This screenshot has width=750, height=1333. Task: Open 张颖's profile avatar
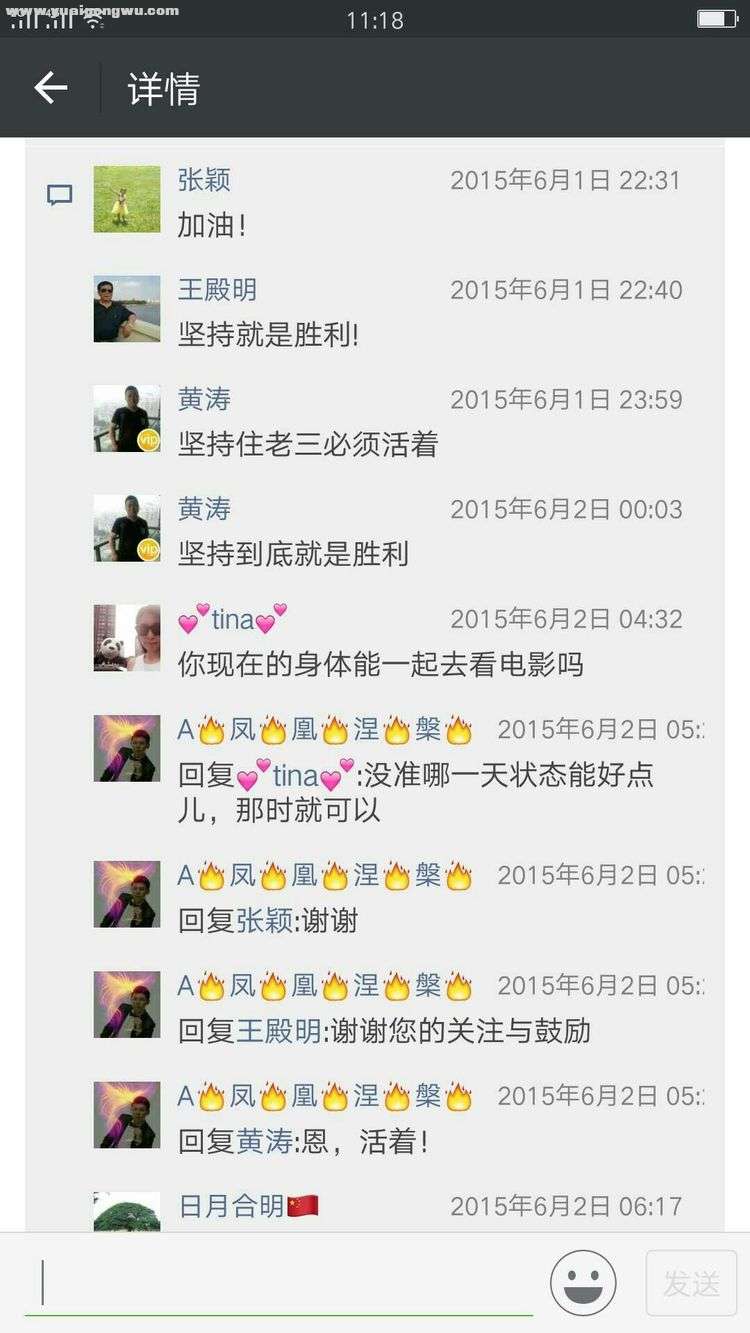[127, 199]
